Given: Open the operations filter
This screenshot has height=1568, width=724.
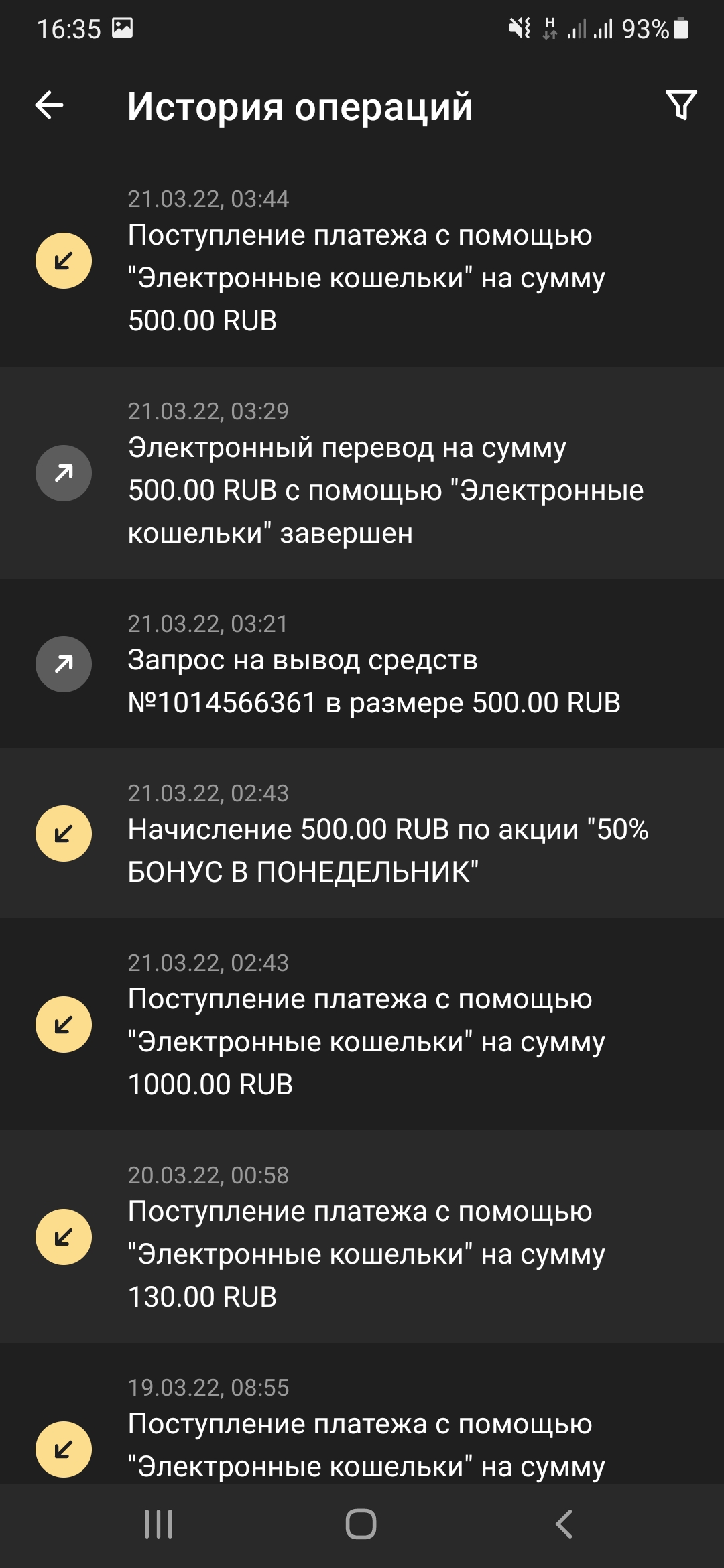Looking at the screenshot, I should tap(681, 105).
